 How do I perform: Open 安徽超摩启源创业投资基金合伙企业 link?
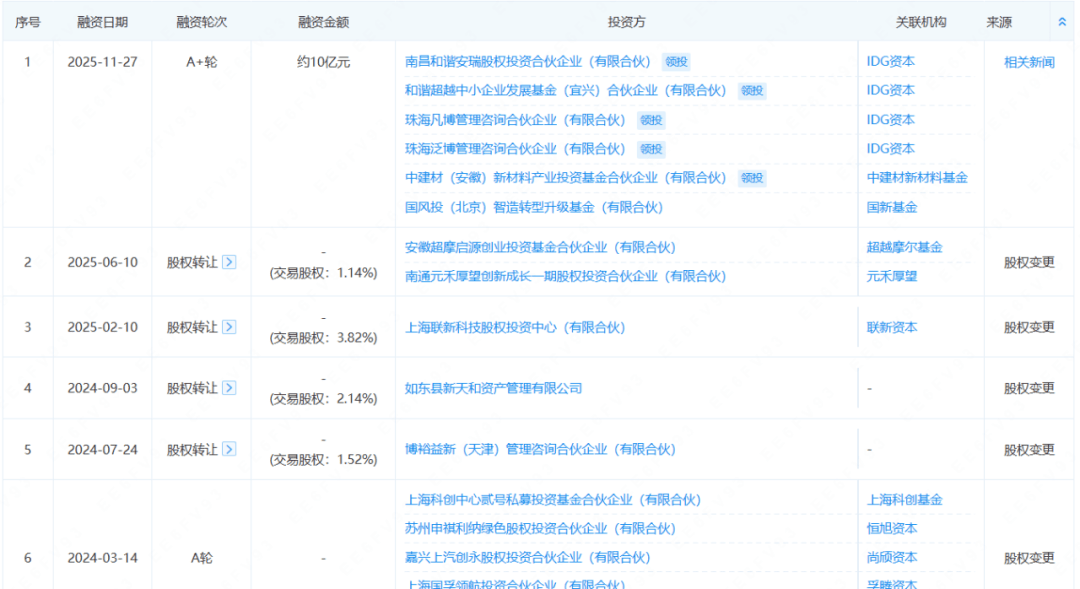(540, 247)
